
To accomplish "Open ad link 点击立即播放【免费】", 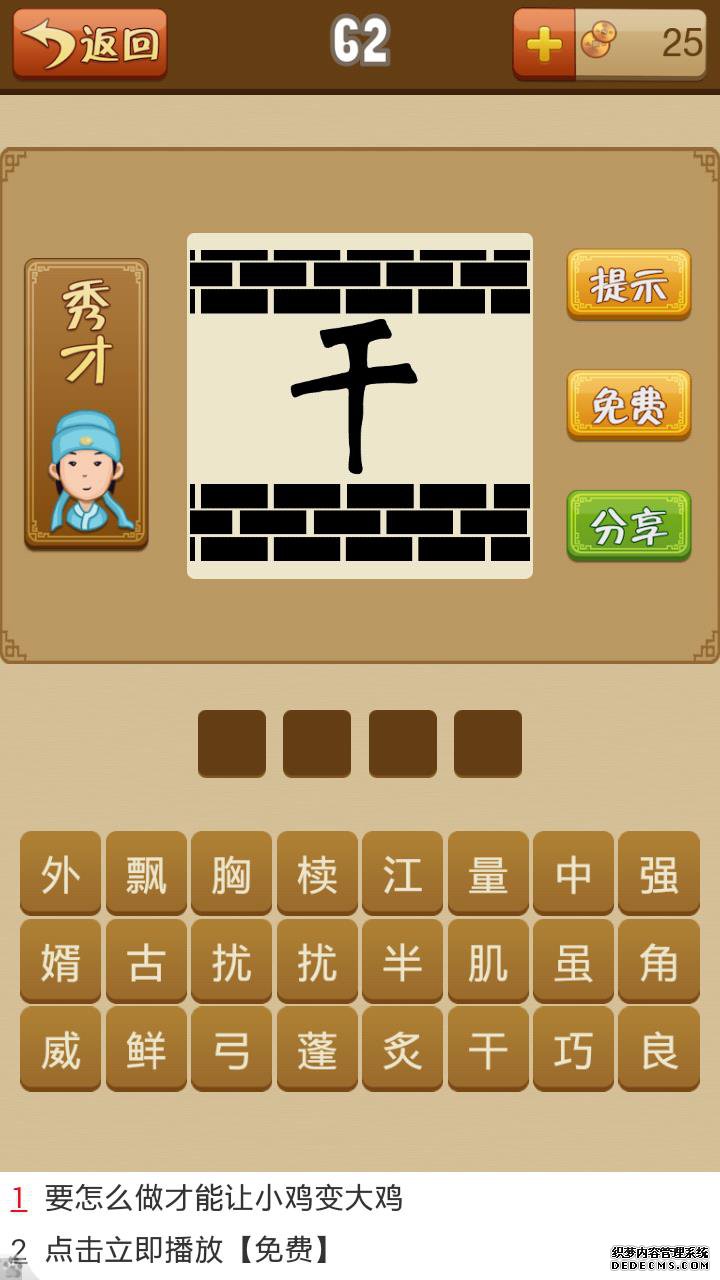I will point(188,1249).
